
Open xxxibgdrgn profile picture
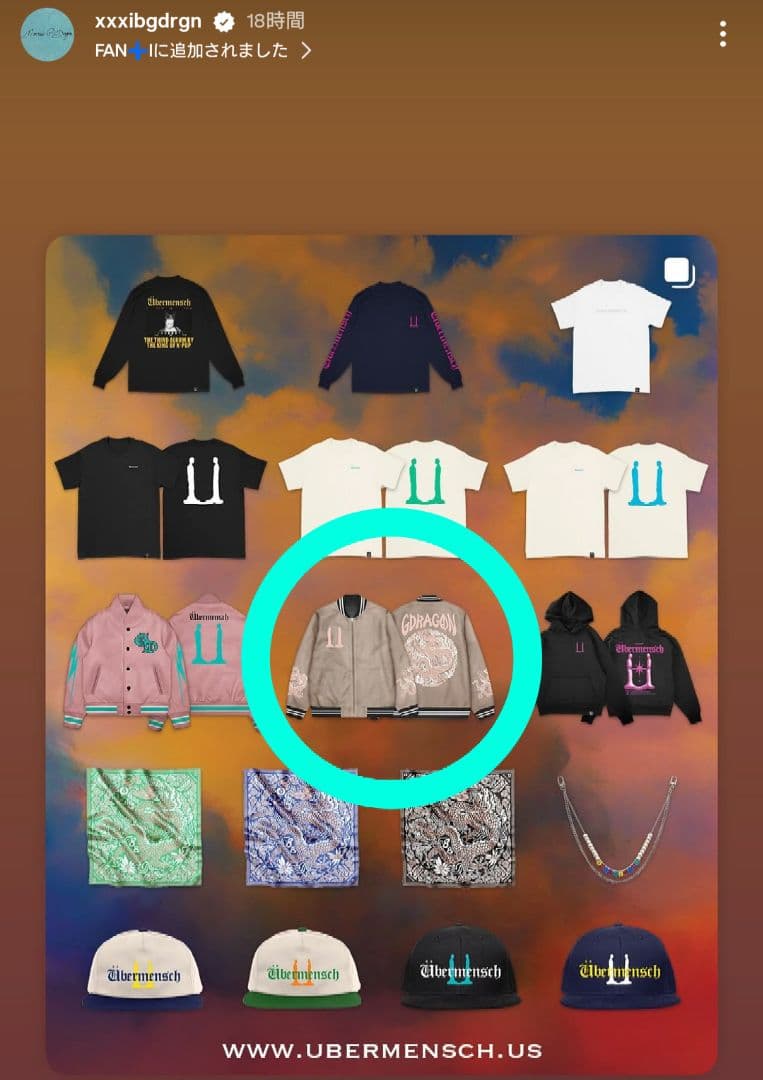[47, 35]
